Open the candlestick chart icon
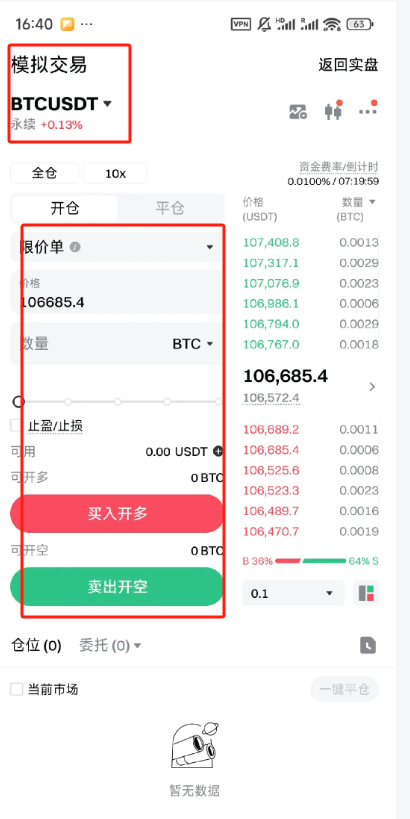410x819 pixels. pos(333,111)
